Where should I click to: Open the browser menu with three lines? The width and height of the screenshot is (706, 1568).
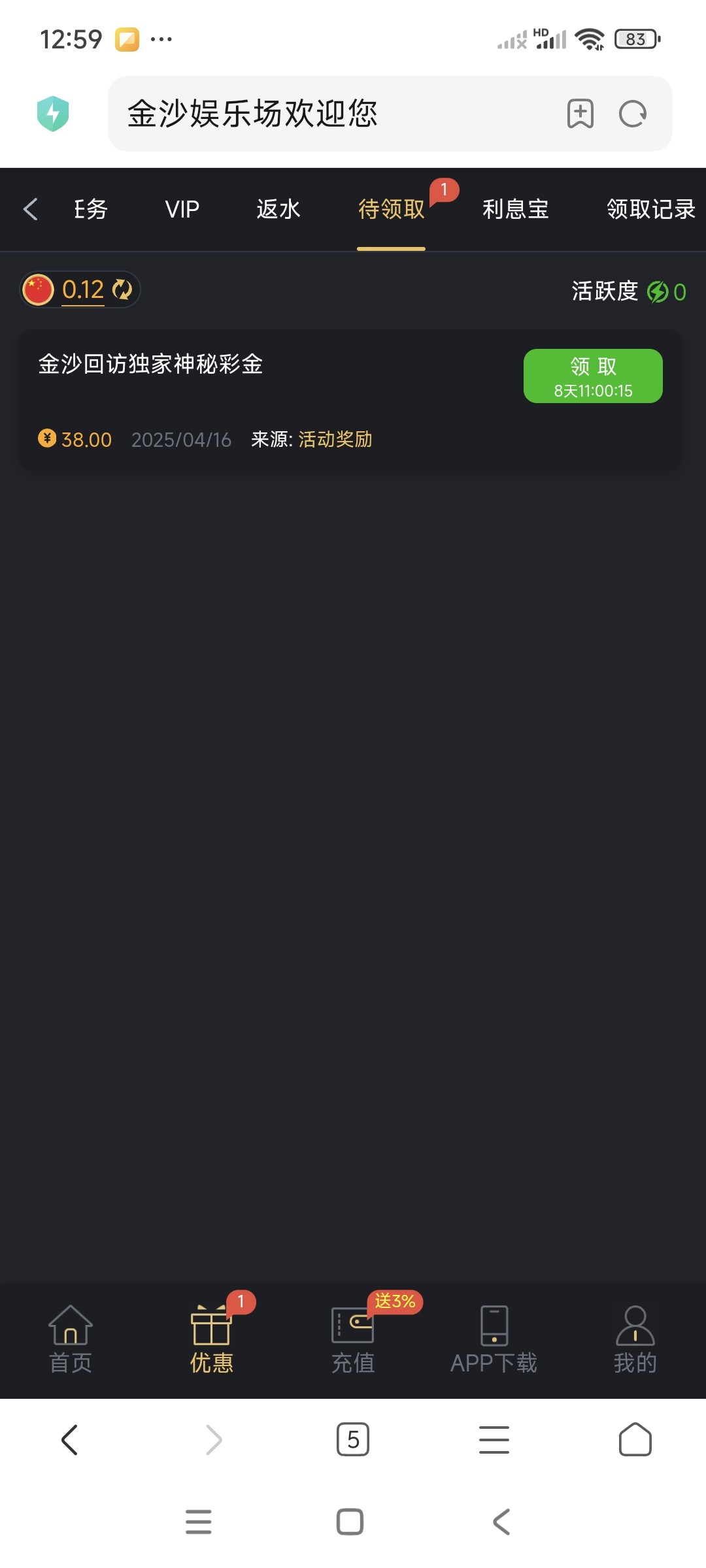[x=494, y=1439]
